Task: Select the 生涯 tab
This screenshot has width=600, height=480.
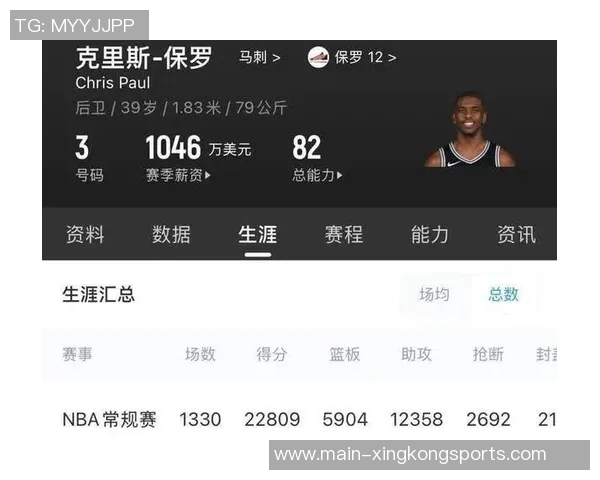Action: tap(257, 235)
